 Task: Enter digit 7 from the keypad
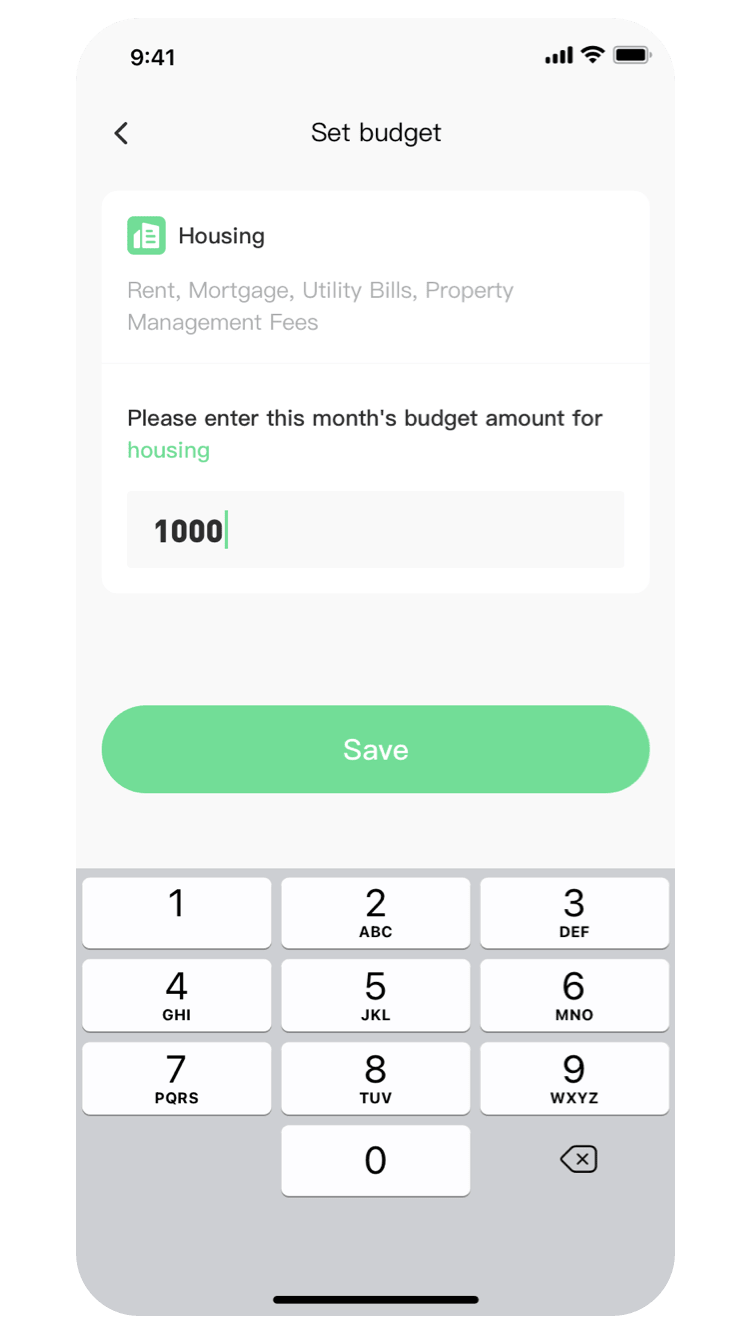coord(176,1078)
